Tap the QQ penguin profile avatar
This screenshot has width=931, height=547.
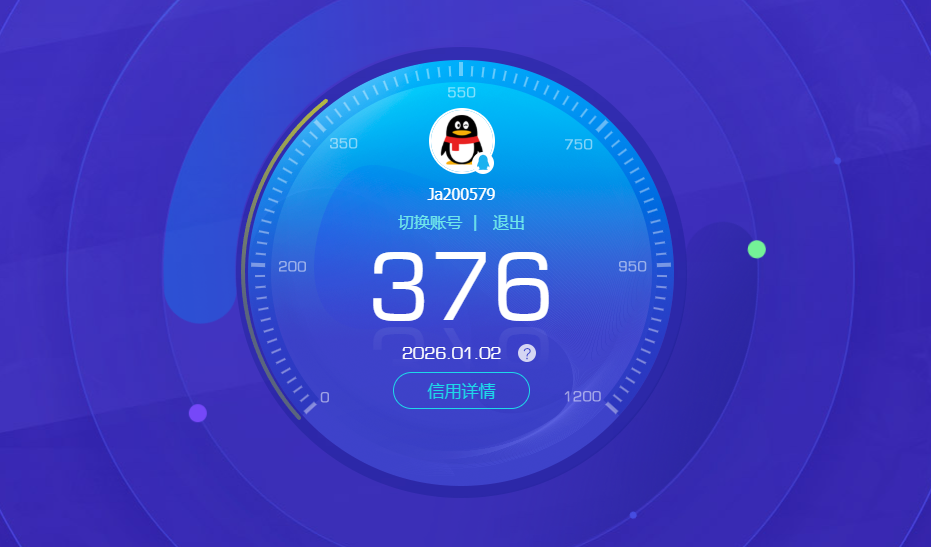pyautogui.click(x=461, y=140)
